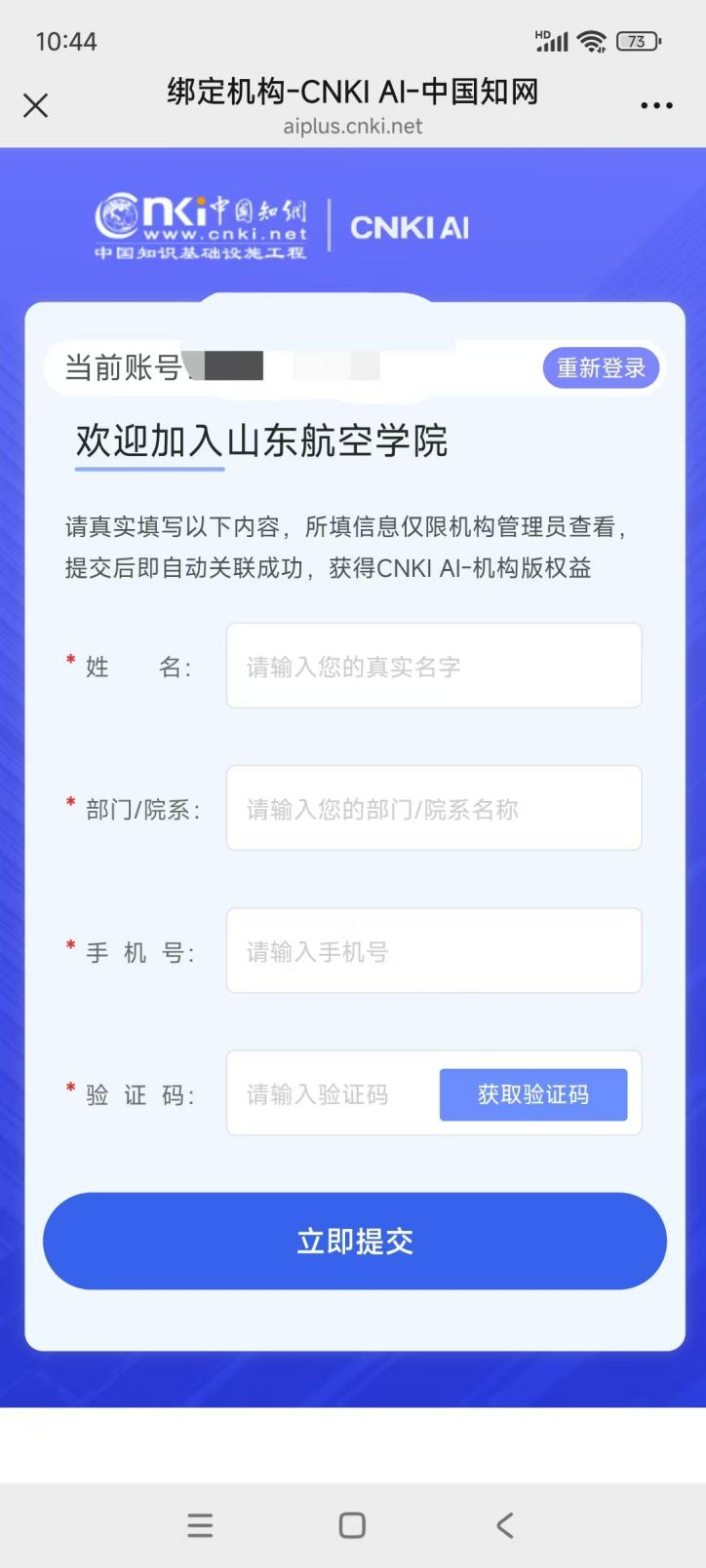The height and width of the screenshot is (1568, 706).
Task: Request a code with 获取验证码
Action: 532,1094
